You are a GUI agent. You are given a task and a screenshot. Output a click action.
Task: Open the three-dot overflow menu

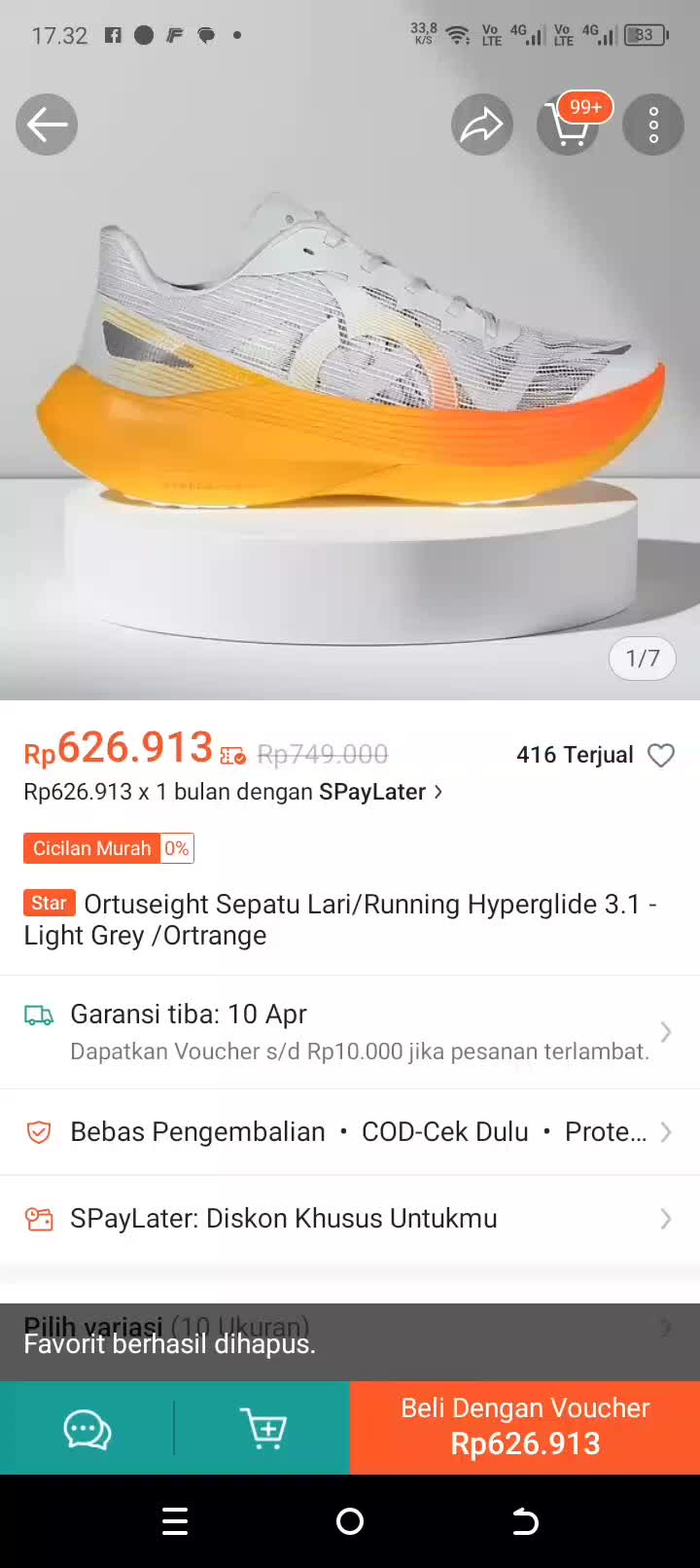point(653,125)
